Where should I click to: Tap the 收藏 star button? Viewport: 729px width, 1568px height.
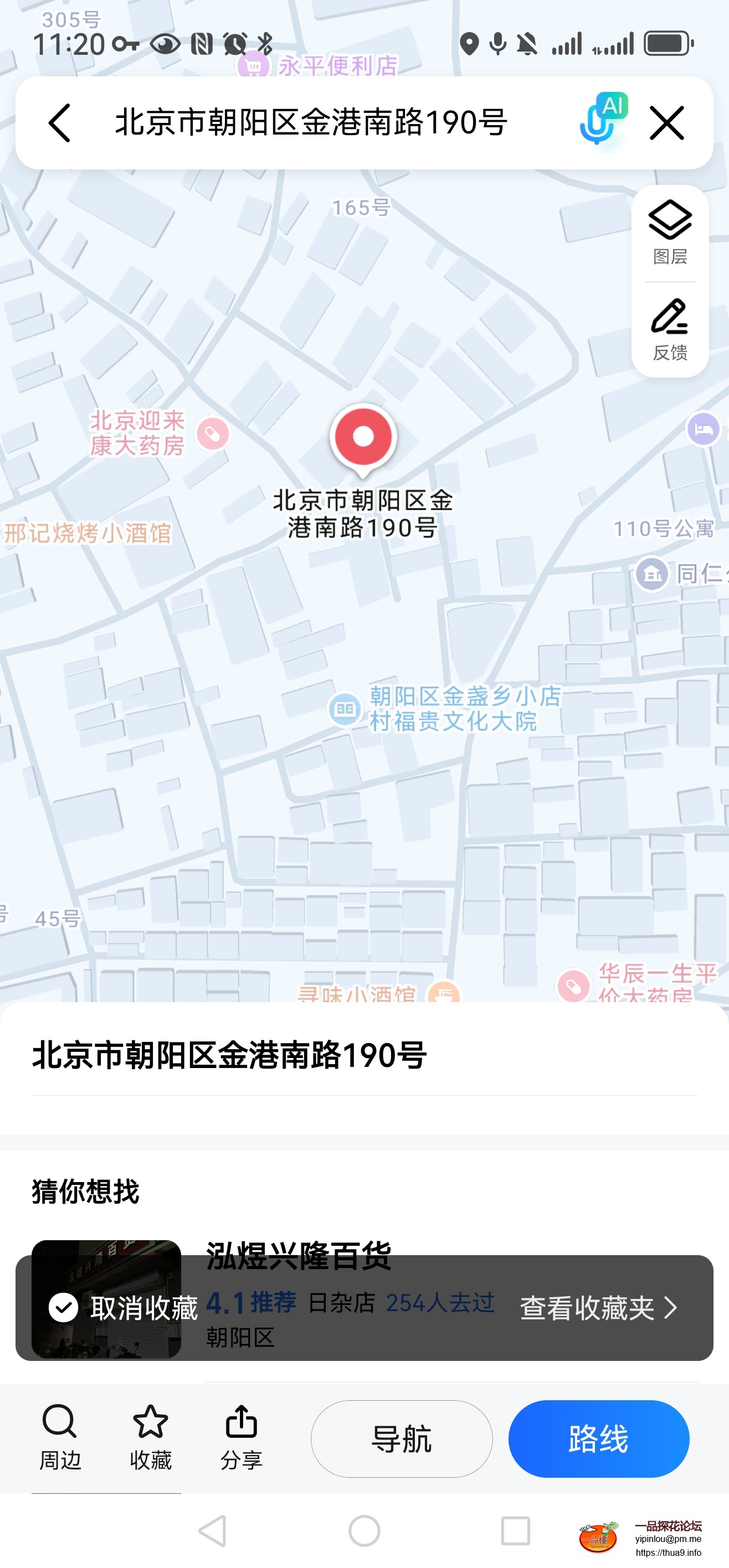[151, 1437]
